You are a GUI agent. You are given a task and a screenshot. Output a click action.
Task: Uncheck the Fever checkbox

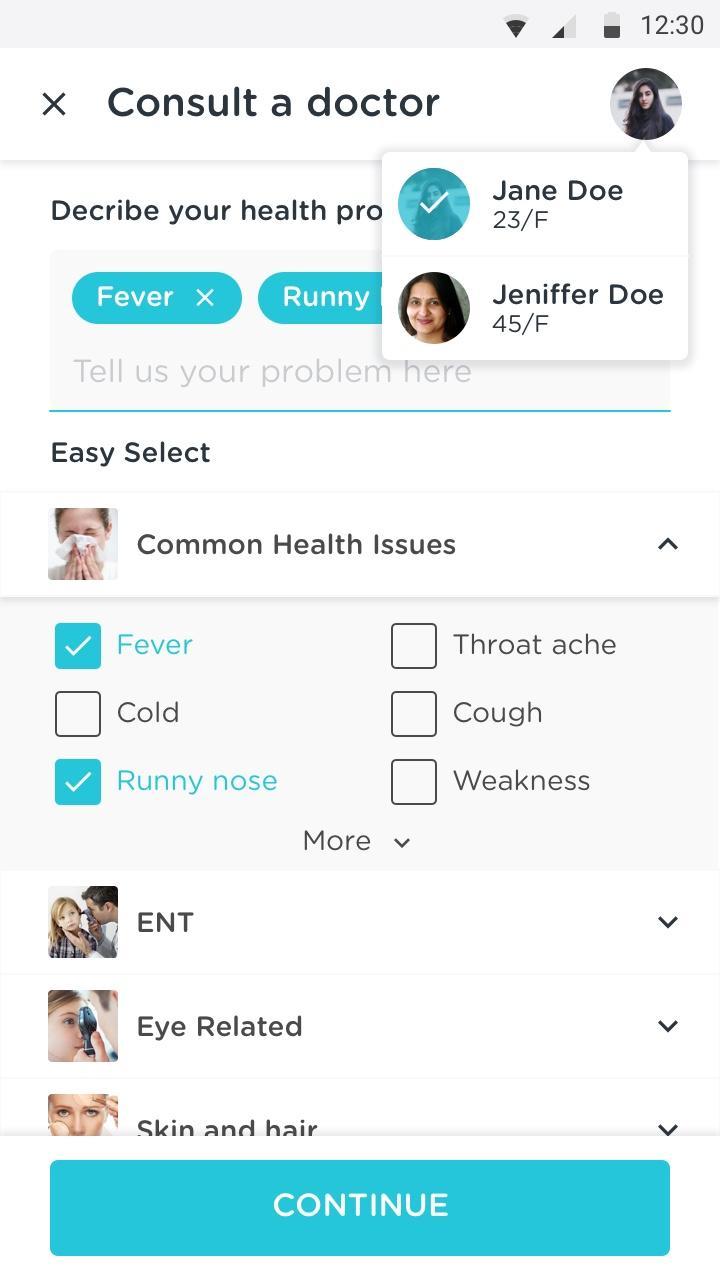click(x=78, y=645)
